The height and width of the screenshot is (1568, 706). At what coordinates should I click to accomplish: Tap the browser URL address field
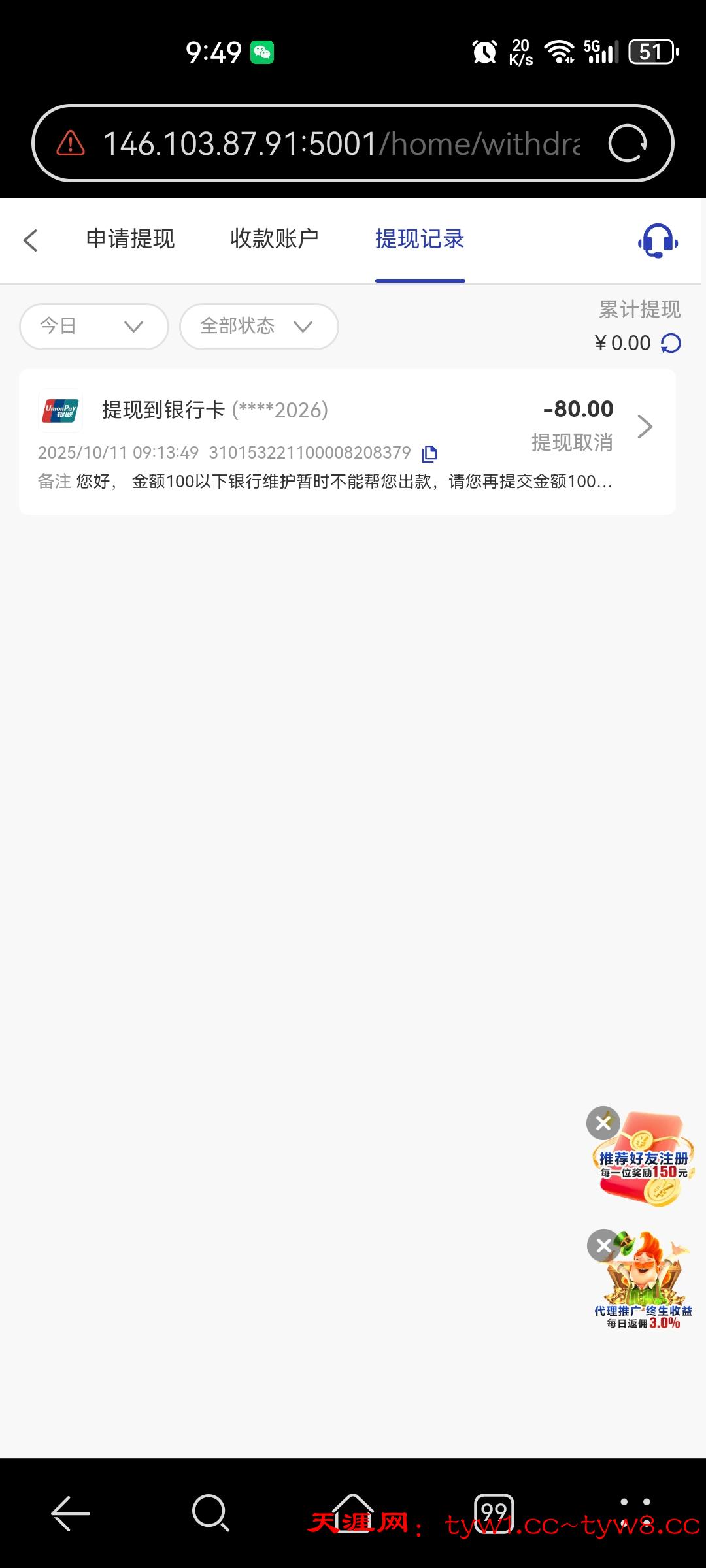pyautogui.click(x=340, y=143)
